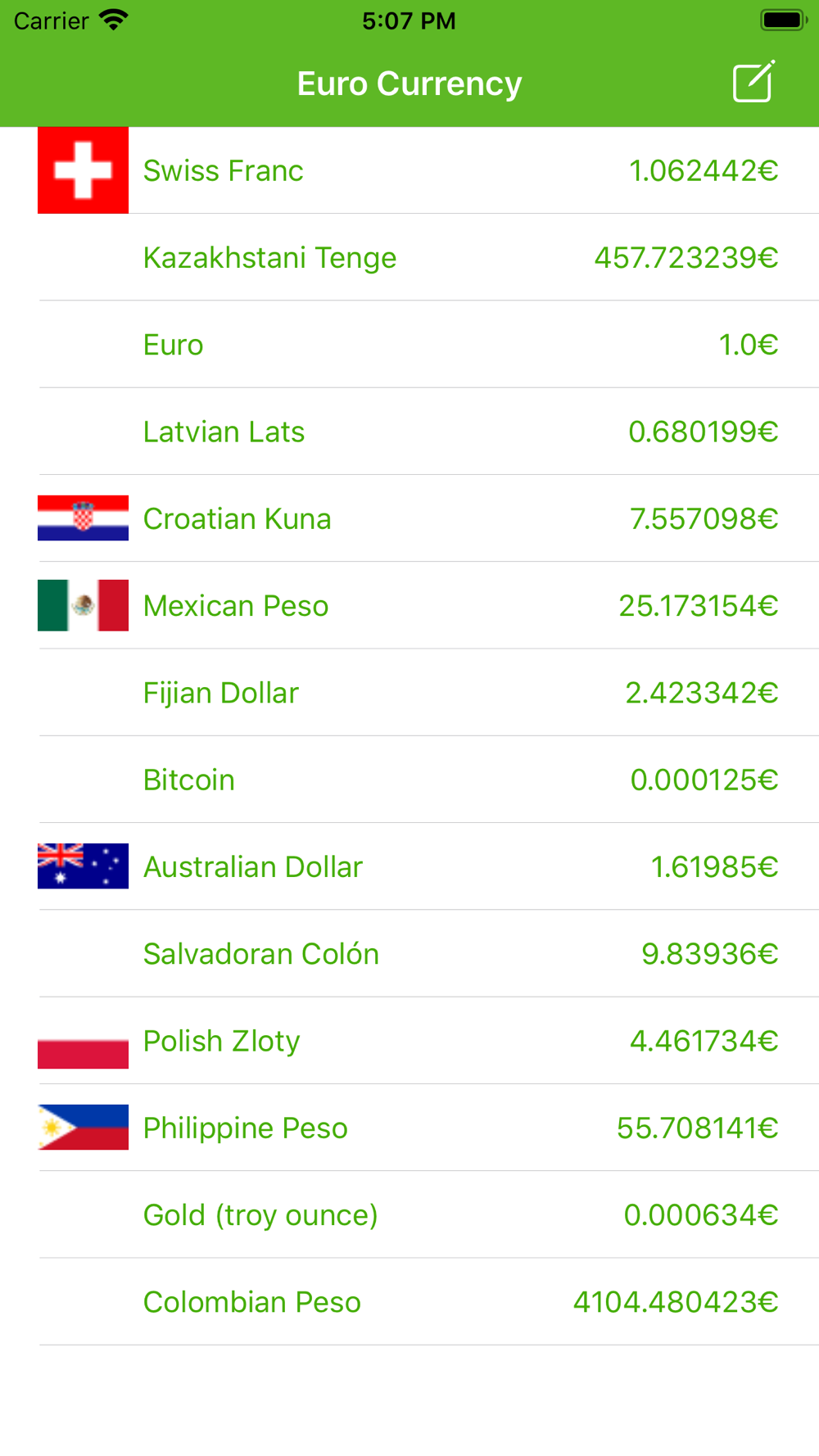Open Australian Dollar details
819x1456 pixels.
coord(409,866)
